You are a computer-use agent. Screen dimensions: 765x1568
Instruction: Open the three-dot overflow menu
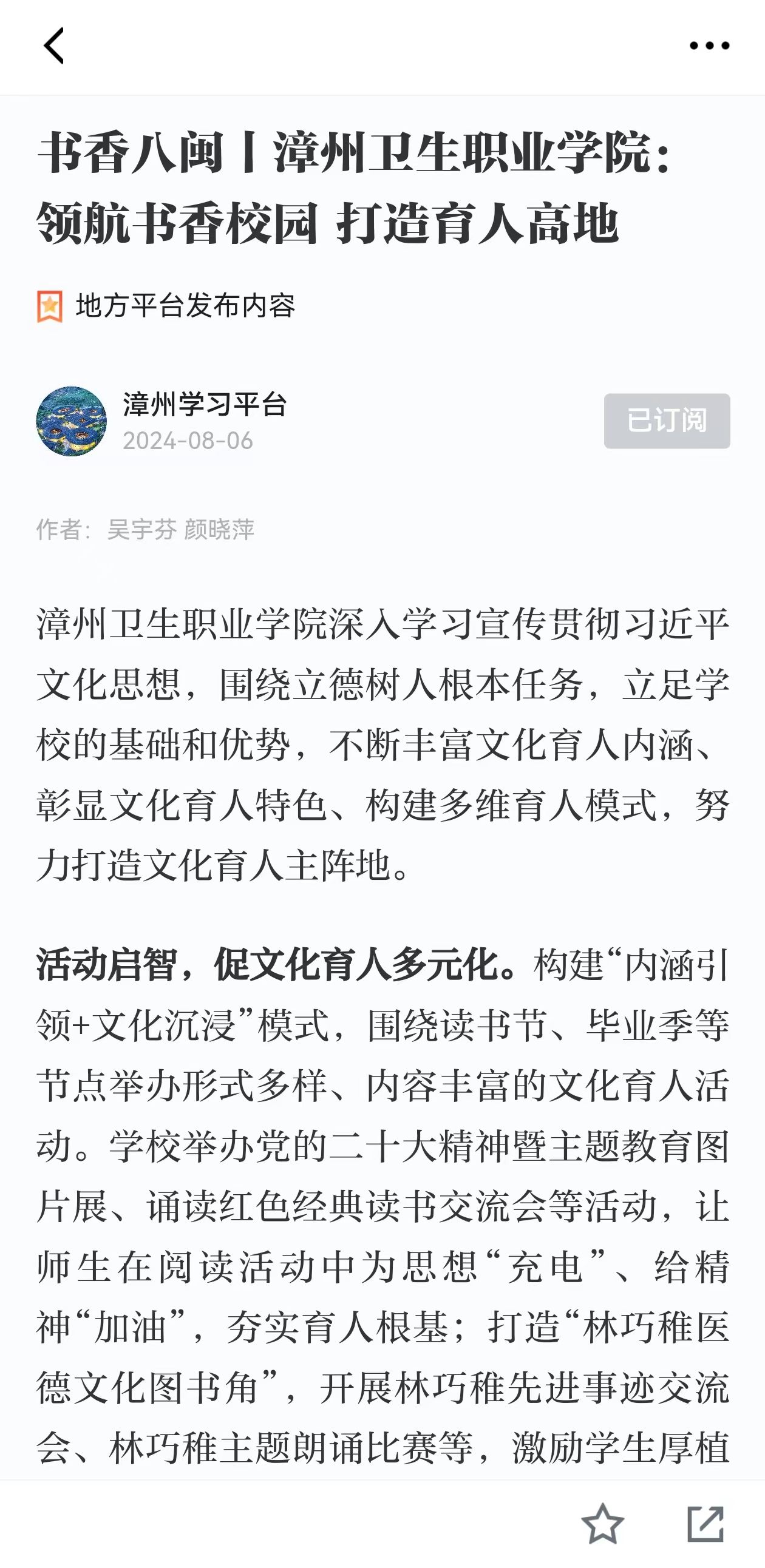(709, 46)
